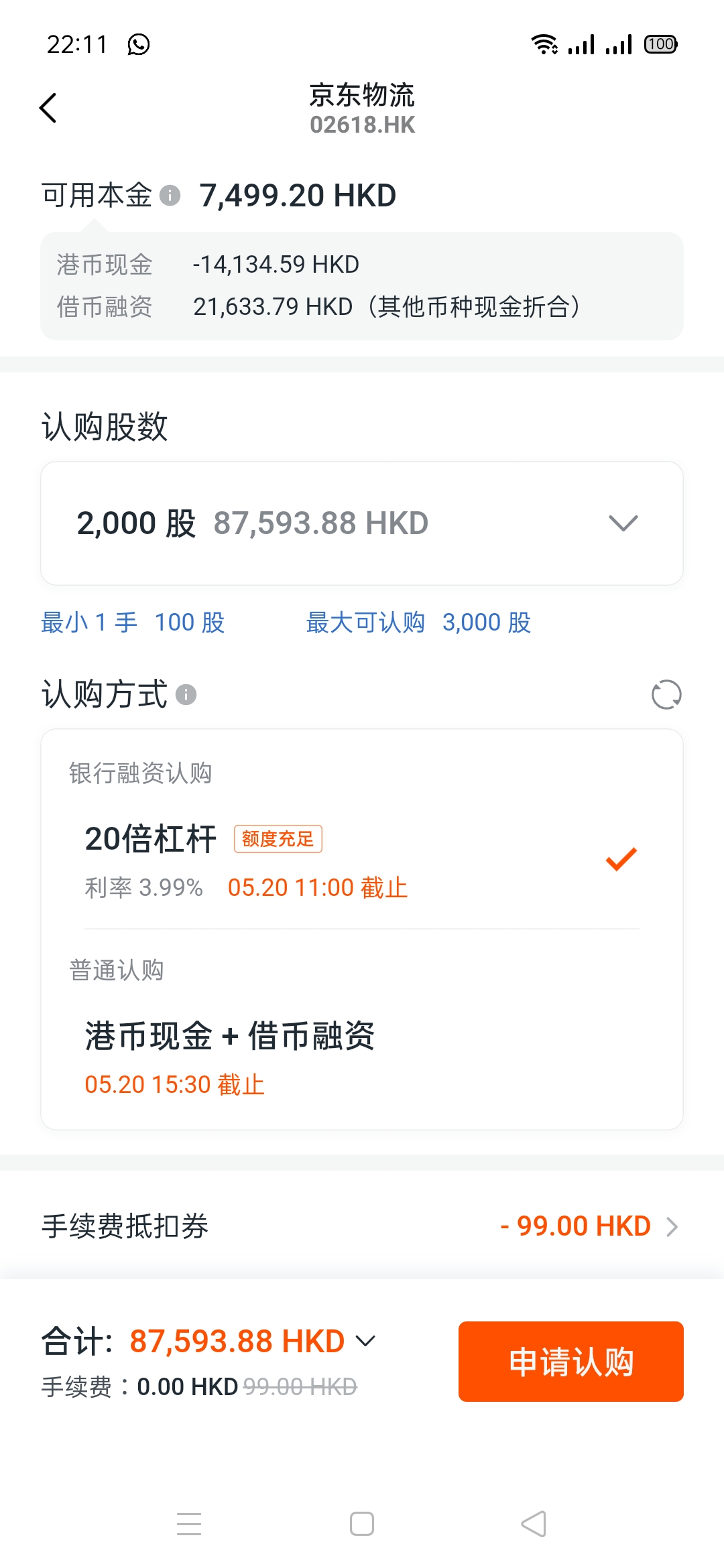Tap 申请认购 to submit the subscription
The height and width of the screenshot is (1568, 724).
point(570,1362)
